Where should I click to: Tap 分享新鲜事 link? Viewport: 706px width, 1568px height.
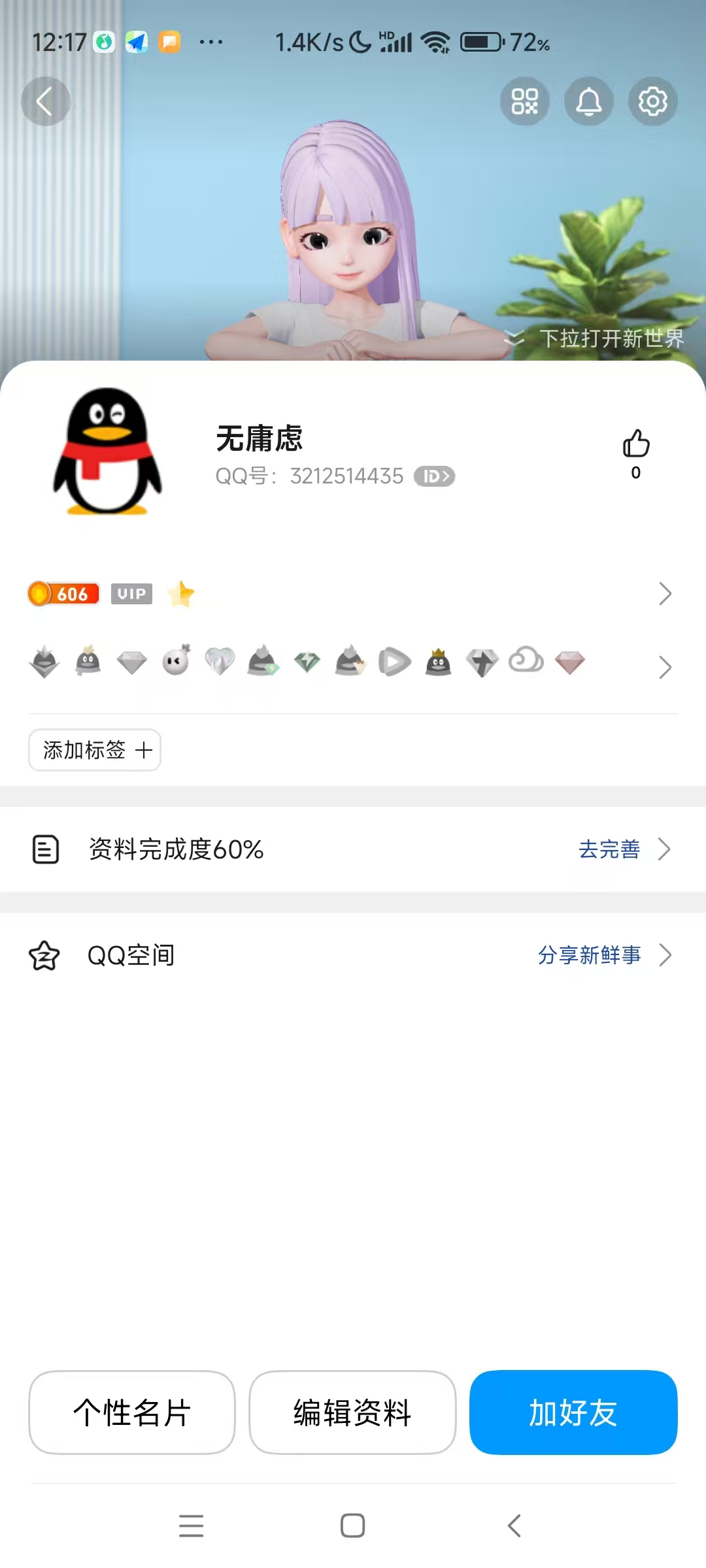(x=590, y=955)
